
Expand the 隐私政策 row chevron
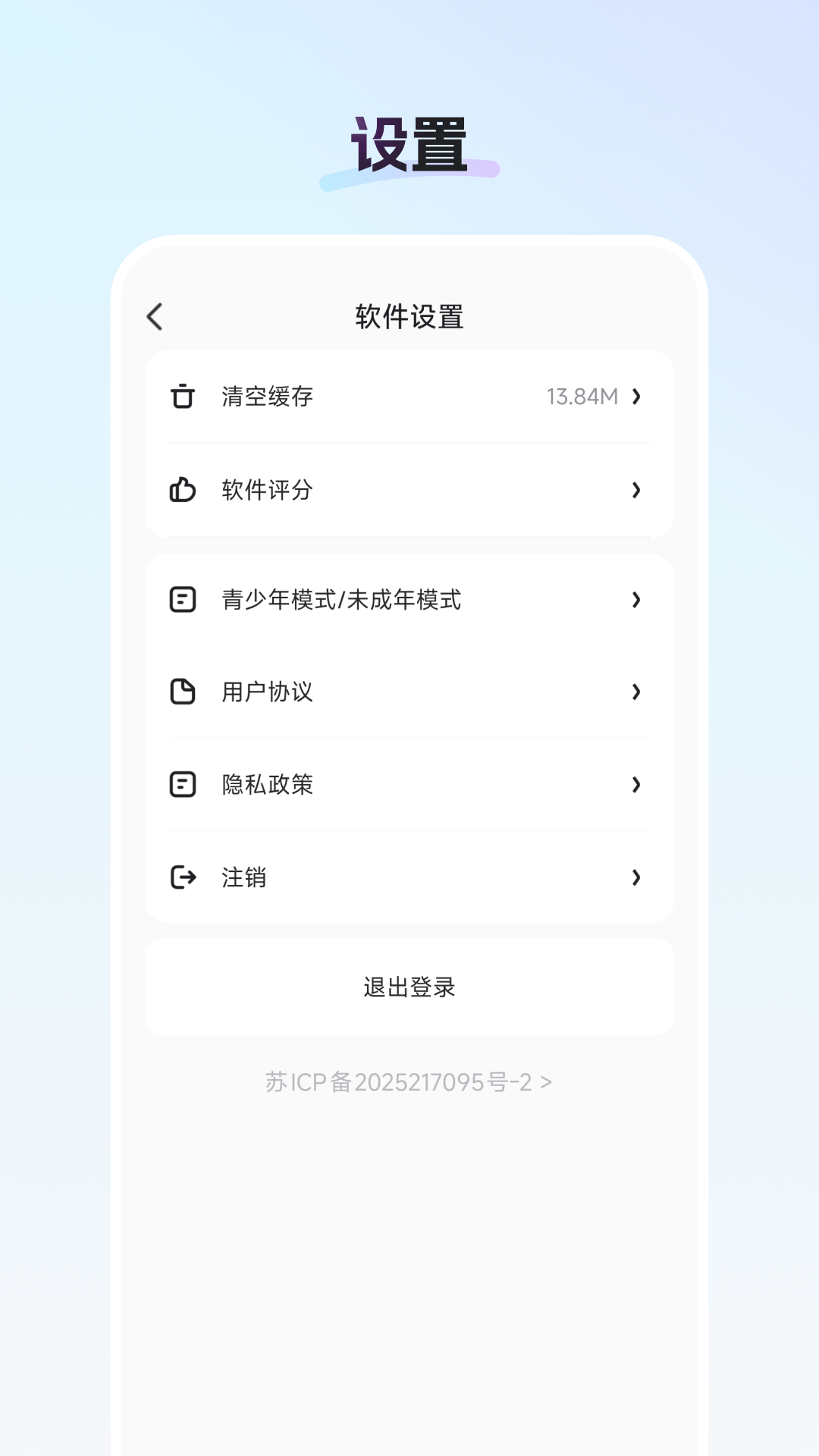[x=635, y=785]
